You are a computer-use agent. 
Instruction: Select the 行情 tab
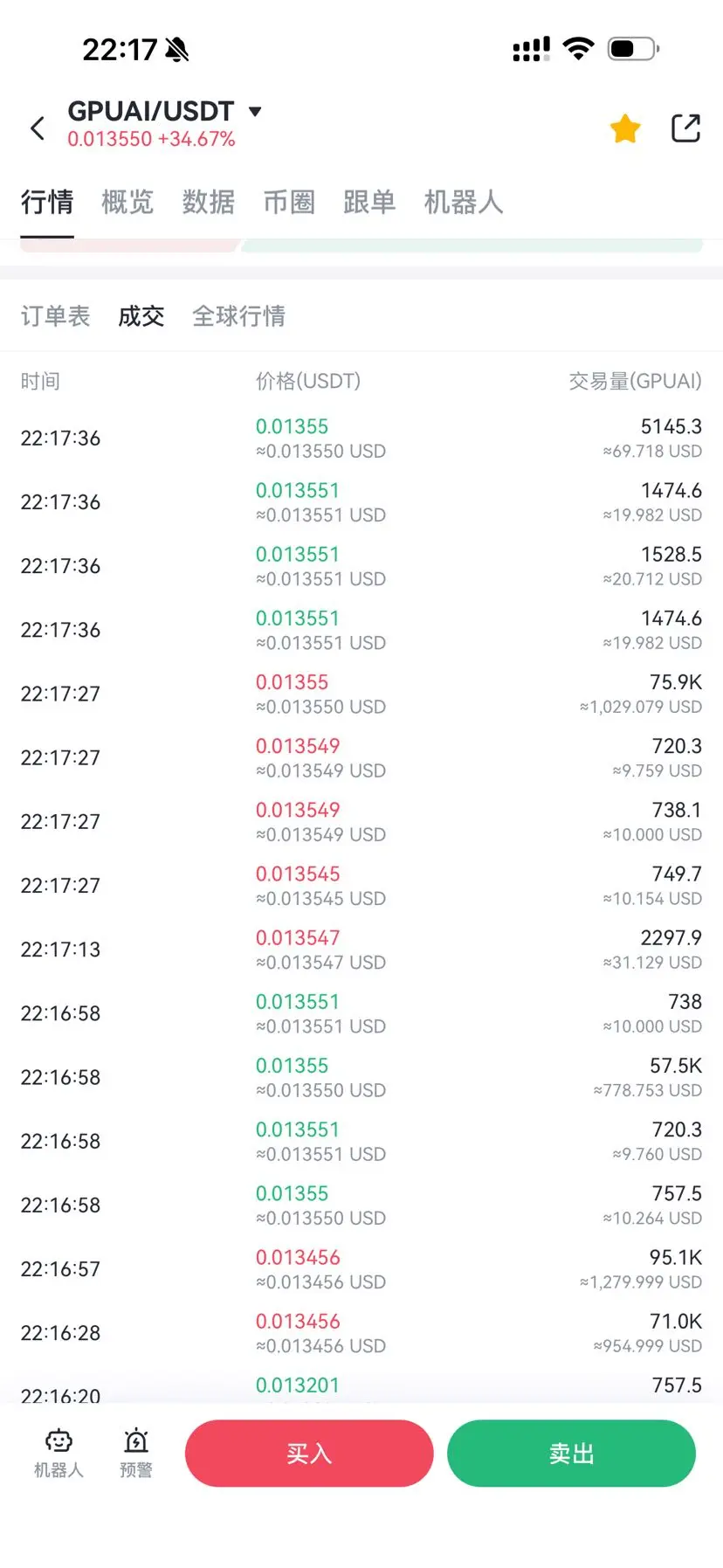click(x=47, y=203)
